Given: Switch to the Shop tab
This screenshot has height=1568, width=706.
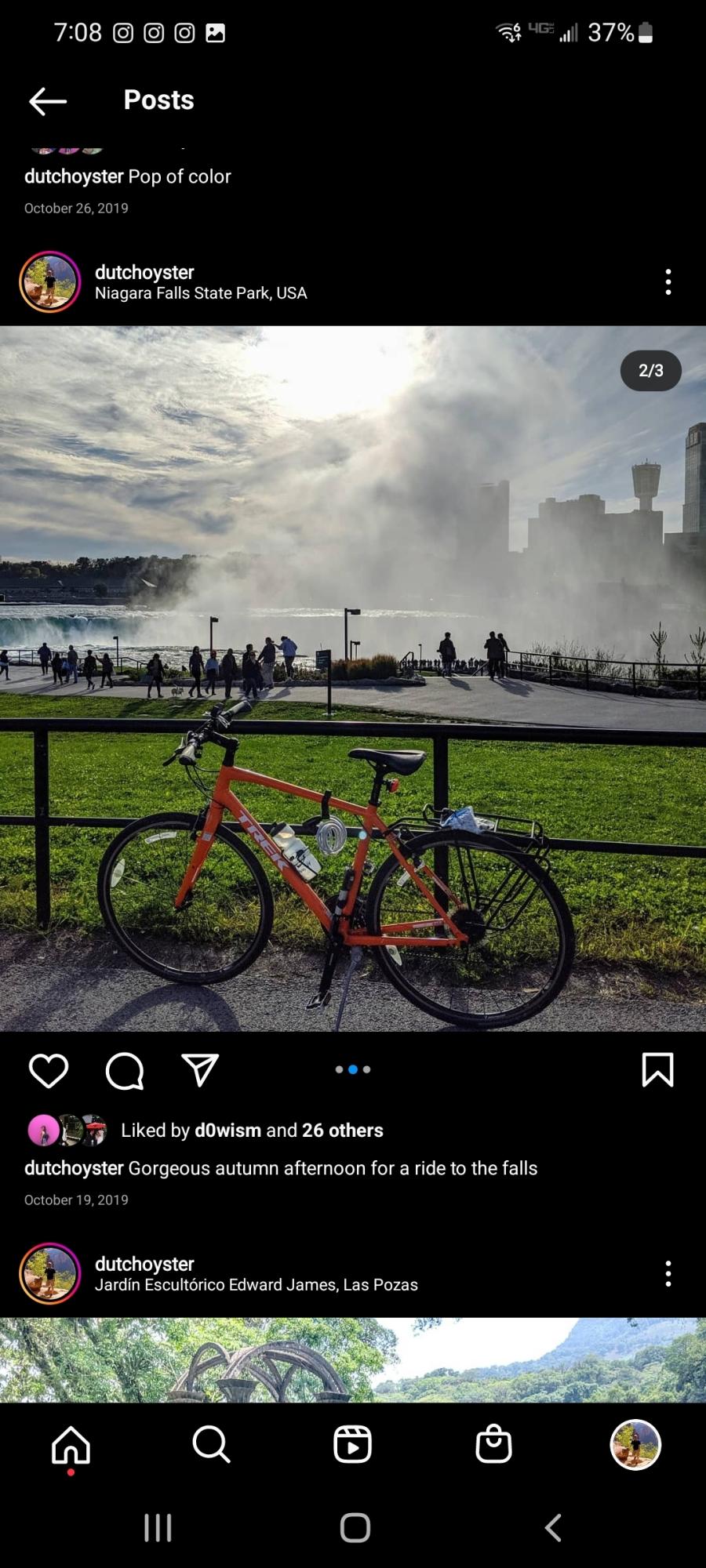Looking at the screenshot, I should pyautogui.click(x=493, y=1444).
